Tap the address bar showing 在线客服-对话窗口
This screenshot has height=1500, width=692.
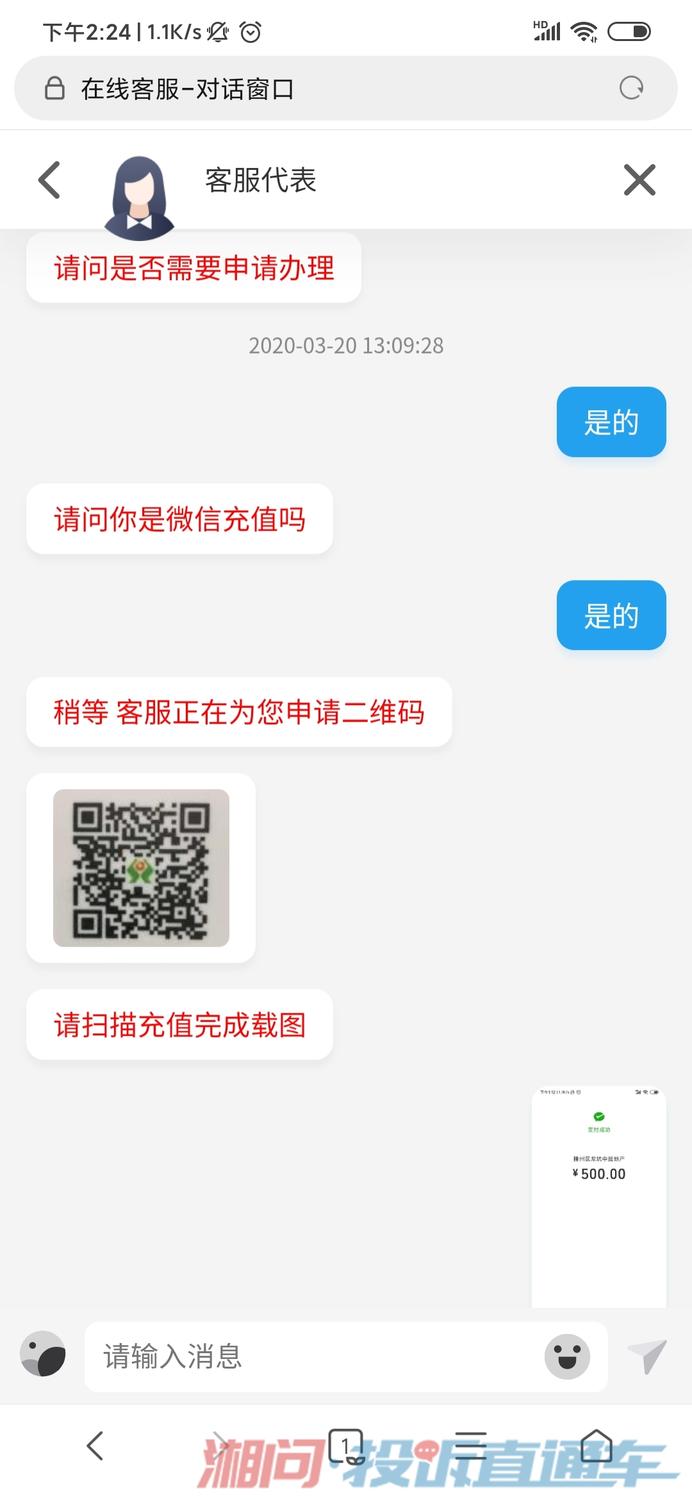pos(300,88)
